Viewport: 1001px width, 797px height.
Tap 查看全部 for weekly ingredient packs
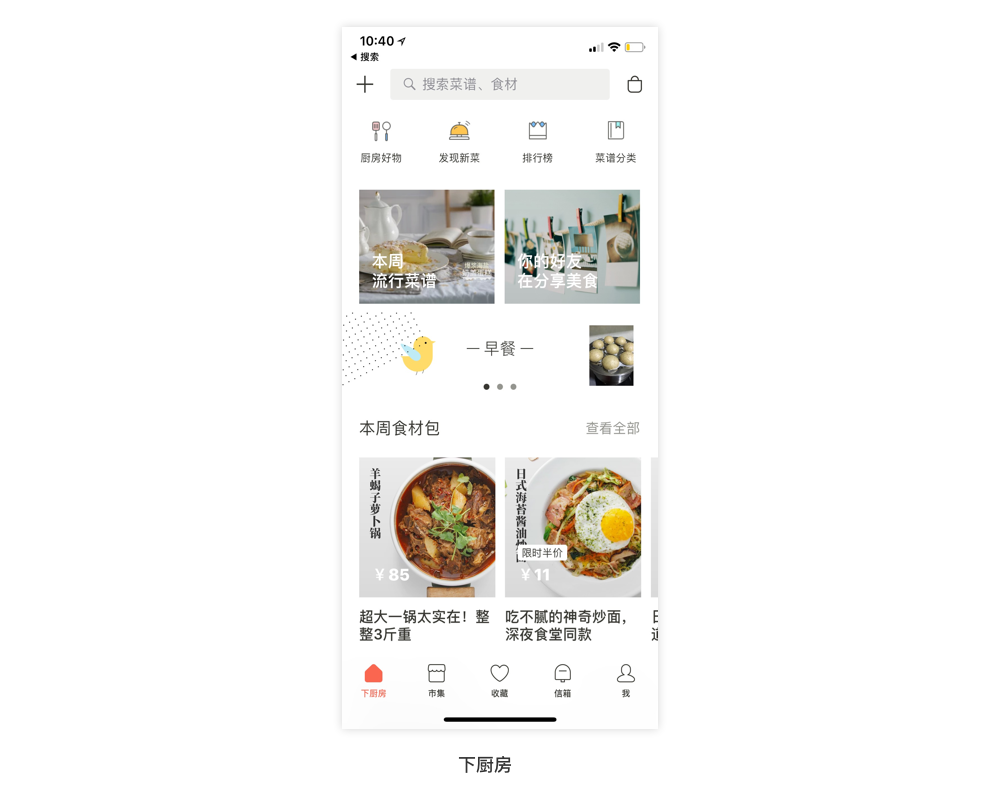tap(613, 429)
